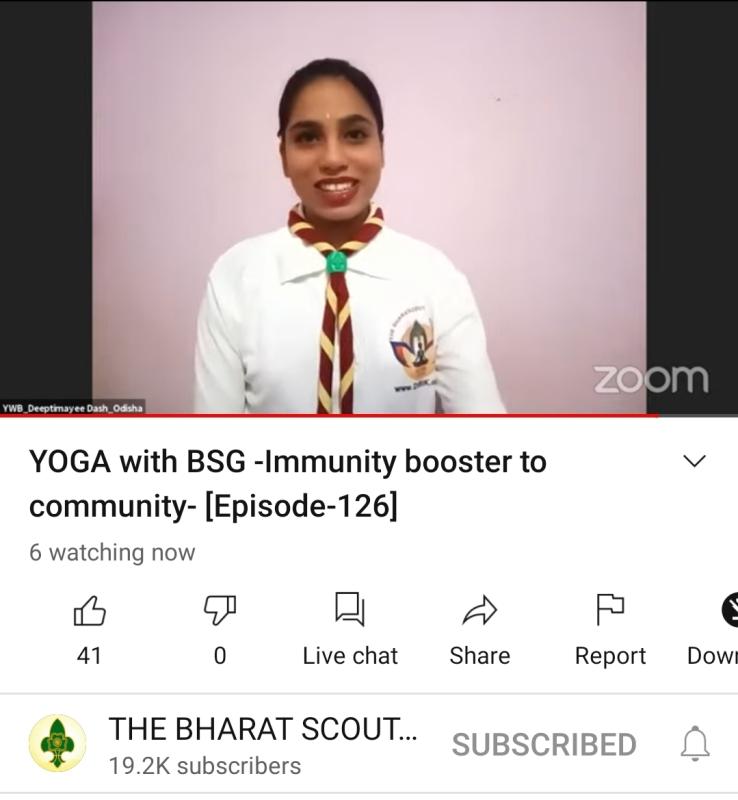Viewport: 738px width, 800px height.
Task: Tap the notification bell icon
Action: point(692,742)
